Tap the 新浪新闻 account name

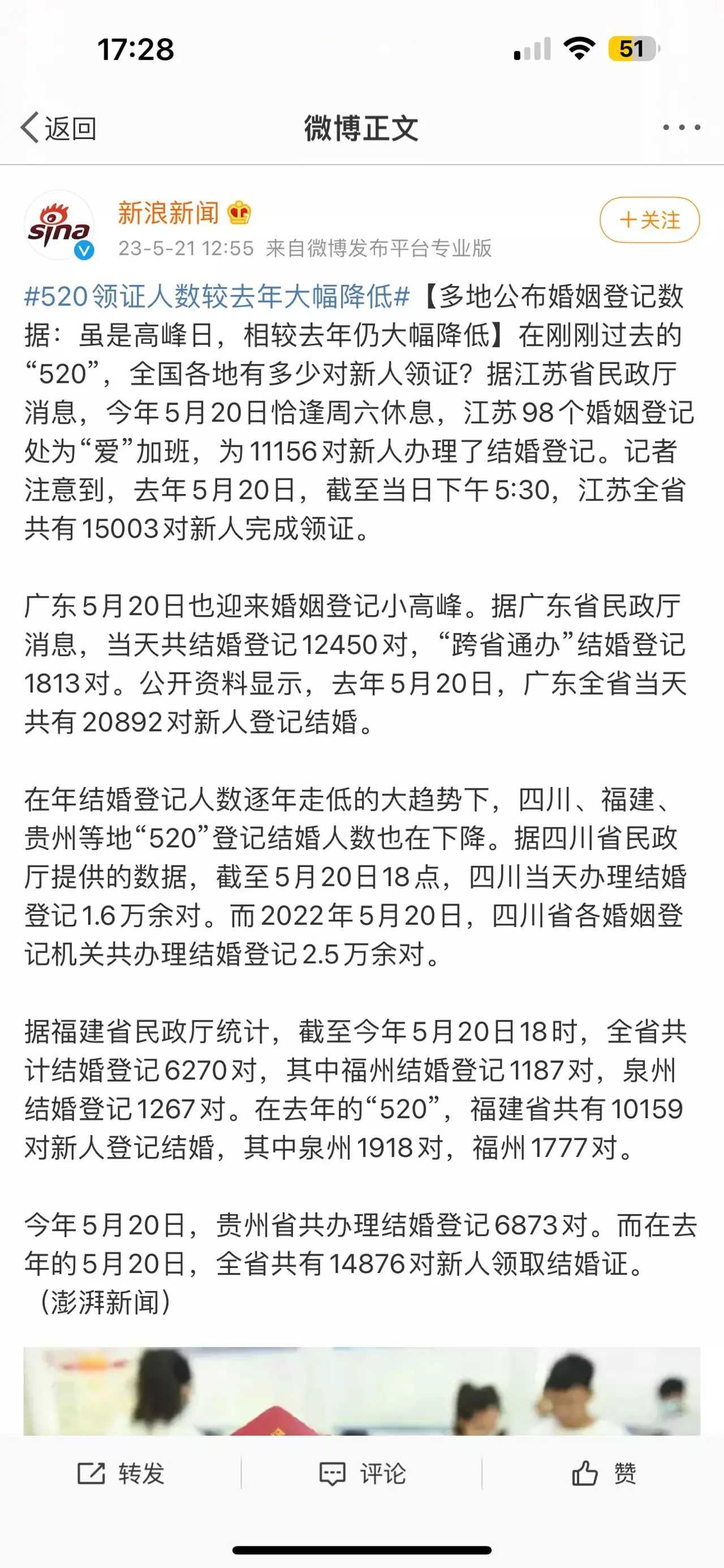169,213
